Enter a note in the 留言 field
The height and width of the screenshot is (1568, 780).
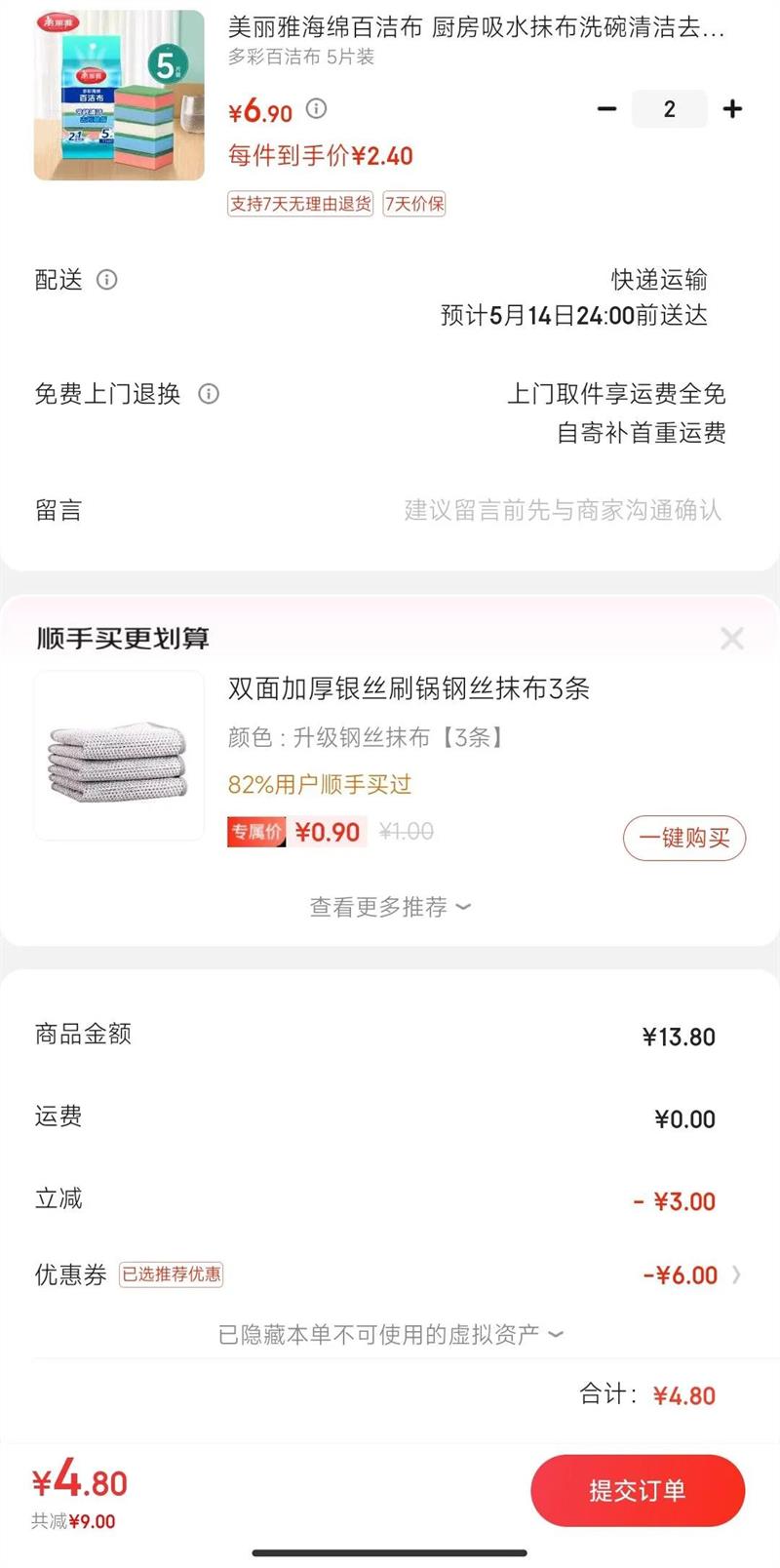pos(563,510)
